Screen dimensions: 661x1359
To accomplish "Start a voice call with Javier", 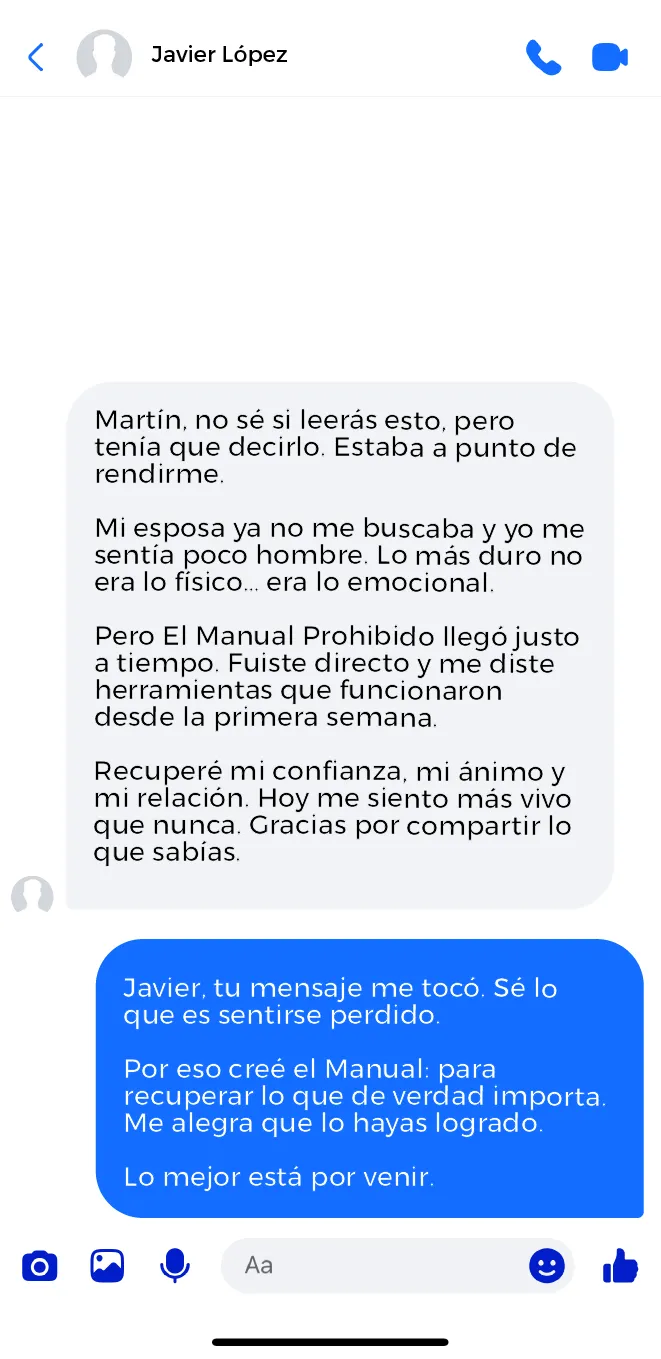I will tap(543, 57).
